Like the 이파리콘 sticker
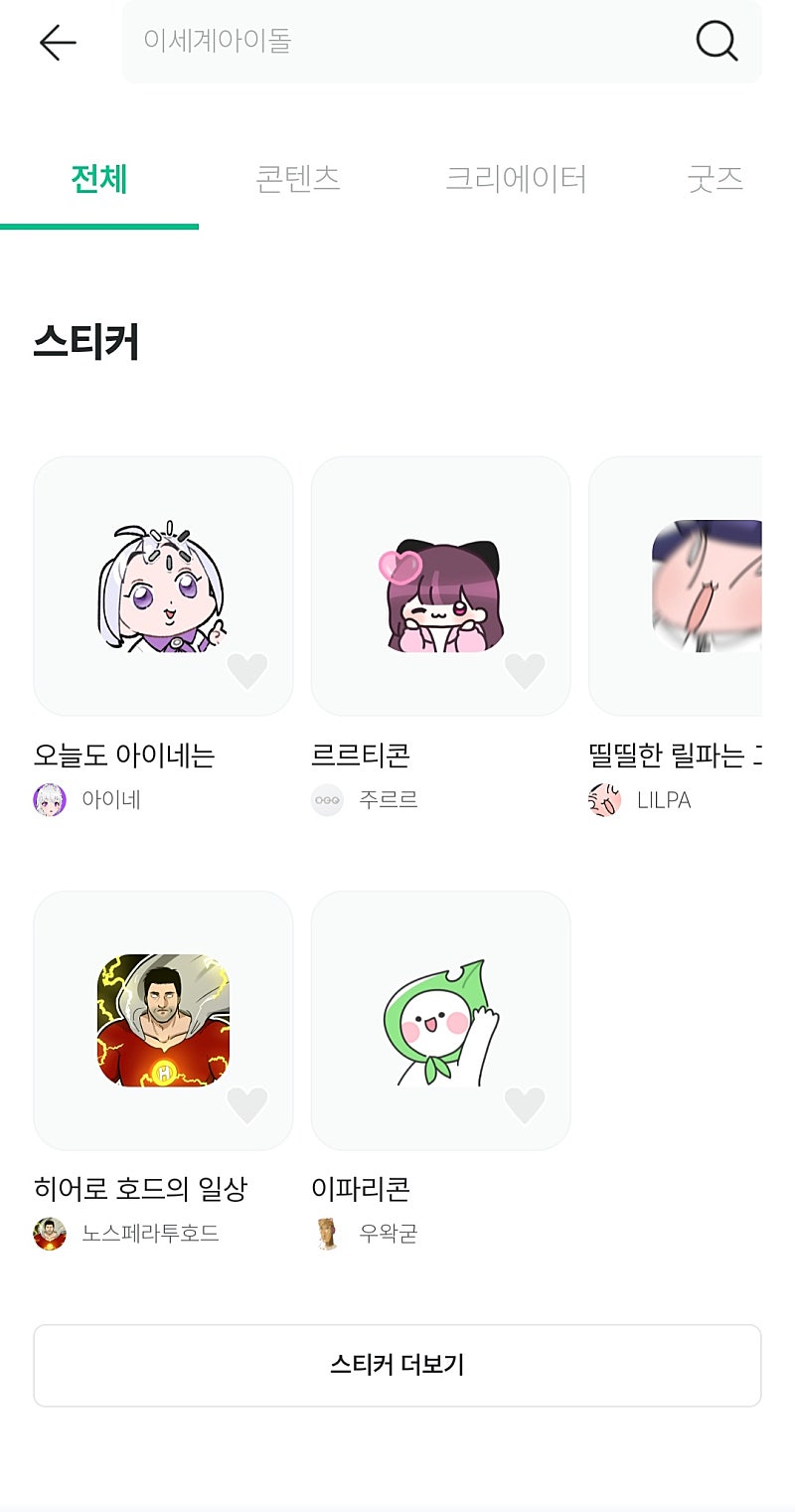This screenshot has height=1512, width=795. tap(525, 1104)
